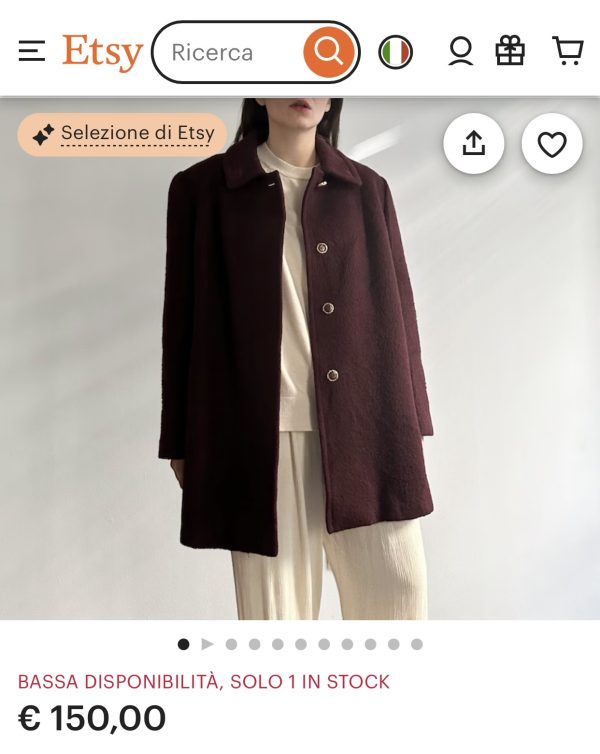Share this coat listing
Image resolution: width=600 pixels, height=754 pixels.
tap(474, 144)
